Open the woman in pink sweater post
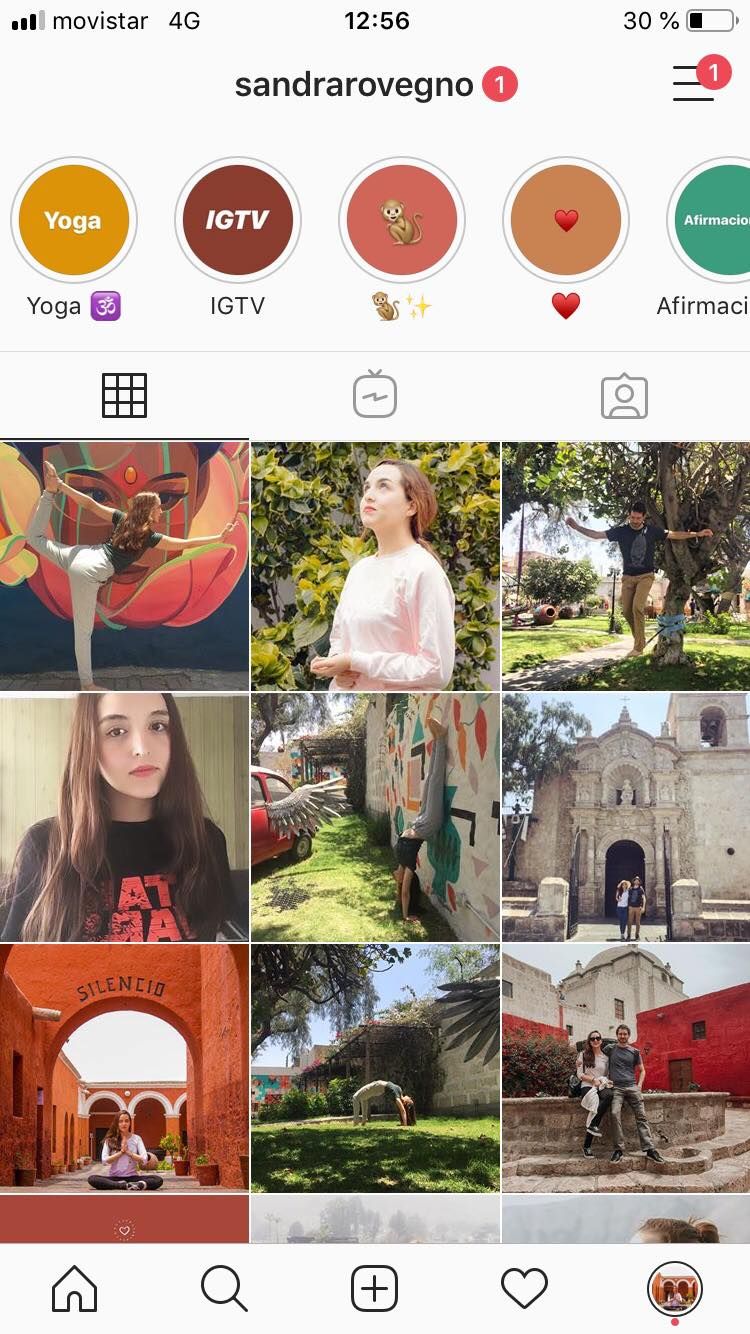Screen dimensions: 750x1334 [x=375, y=566]
